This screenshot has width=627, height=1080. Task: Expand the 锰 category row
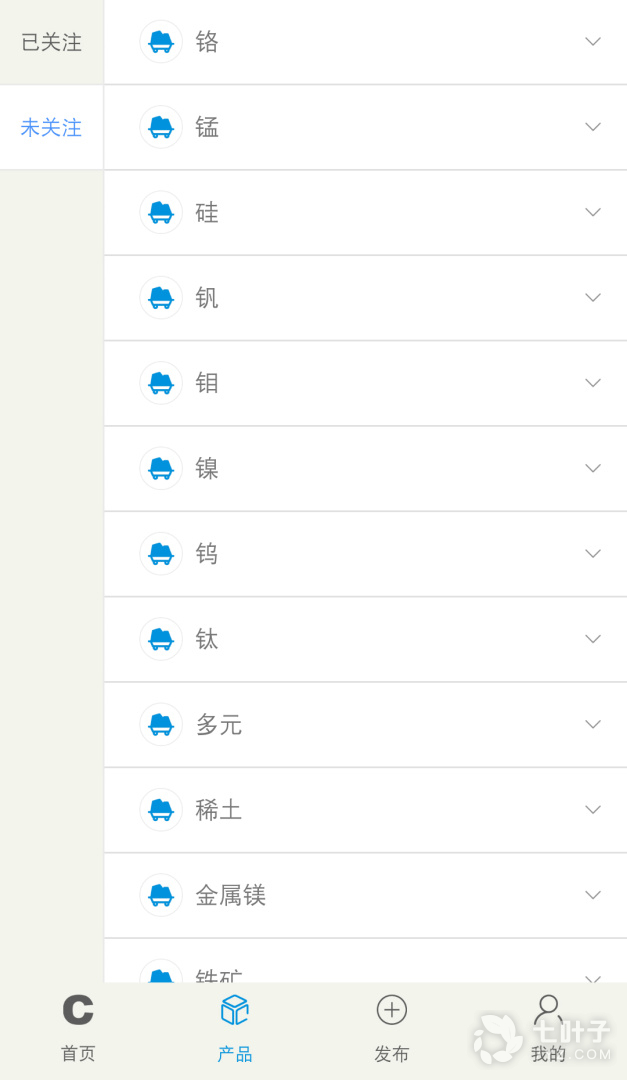[x=365, y=127]
